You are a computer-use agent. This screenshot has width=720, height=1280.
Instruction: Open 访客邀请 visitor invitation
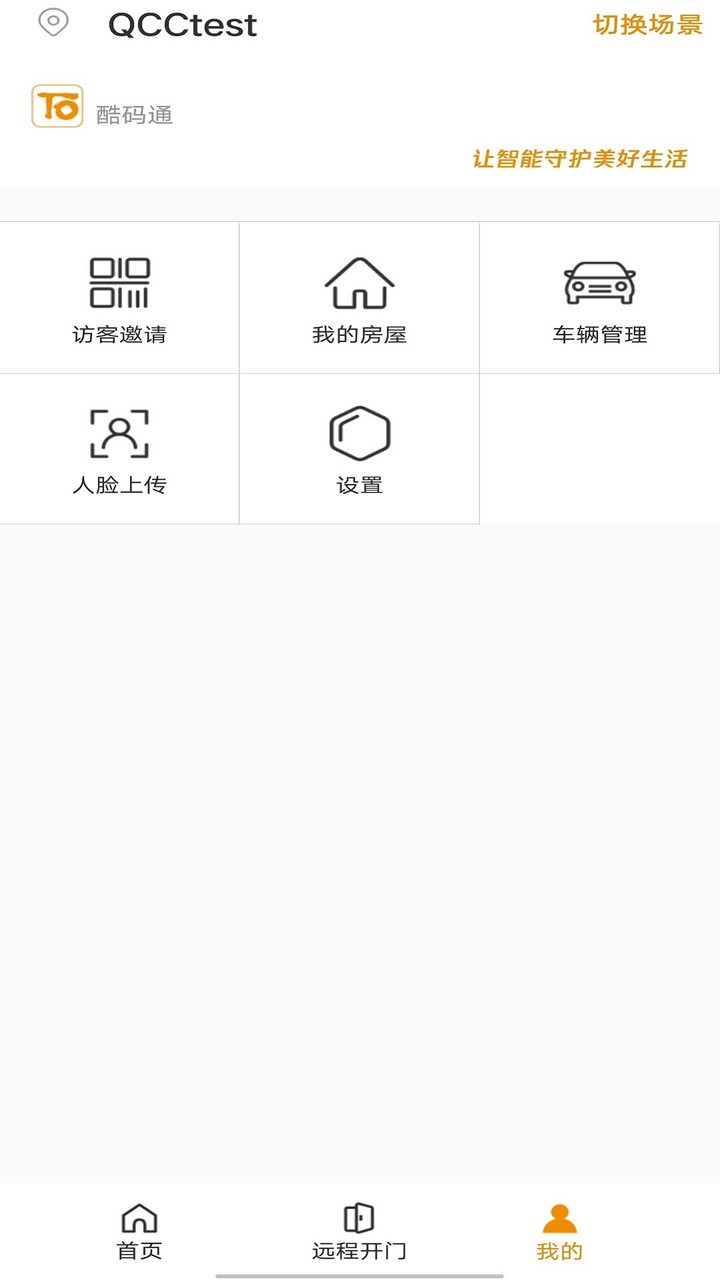pos(119,299)
